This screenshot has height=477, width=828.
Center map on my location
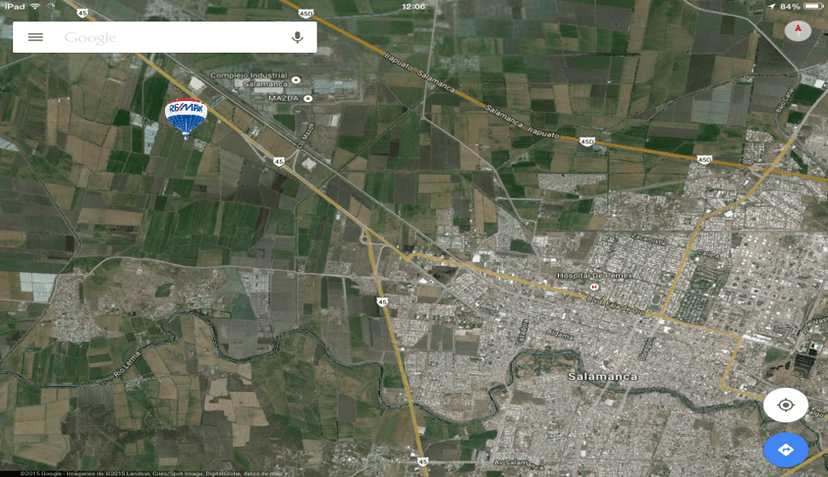click(x=785, y=405)
